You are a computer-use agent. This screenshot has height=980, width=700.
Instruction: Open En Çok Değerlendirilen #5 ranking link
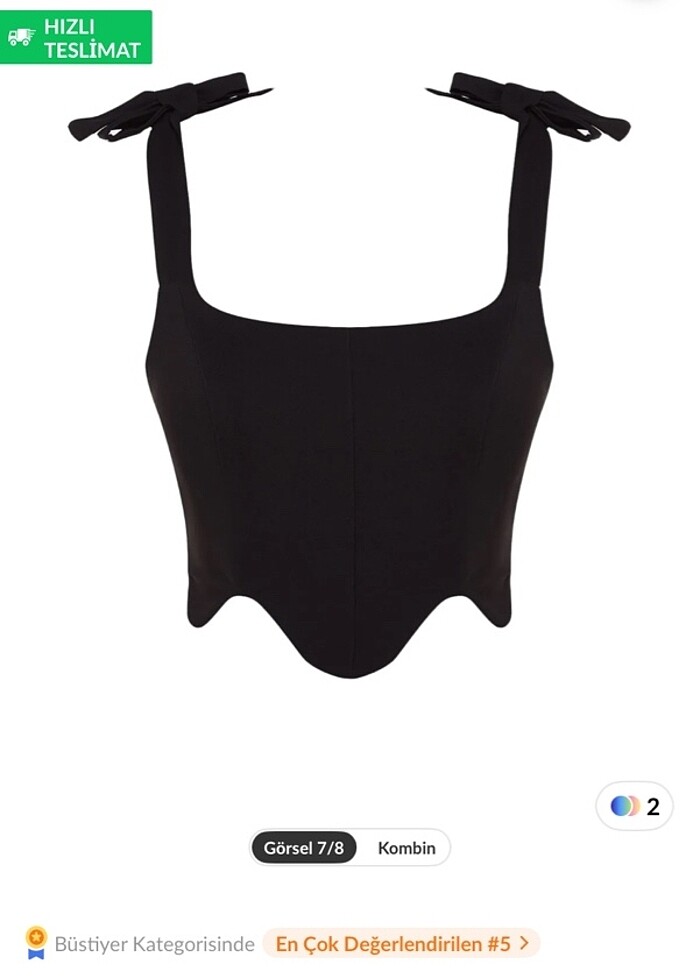click(400, 943)
